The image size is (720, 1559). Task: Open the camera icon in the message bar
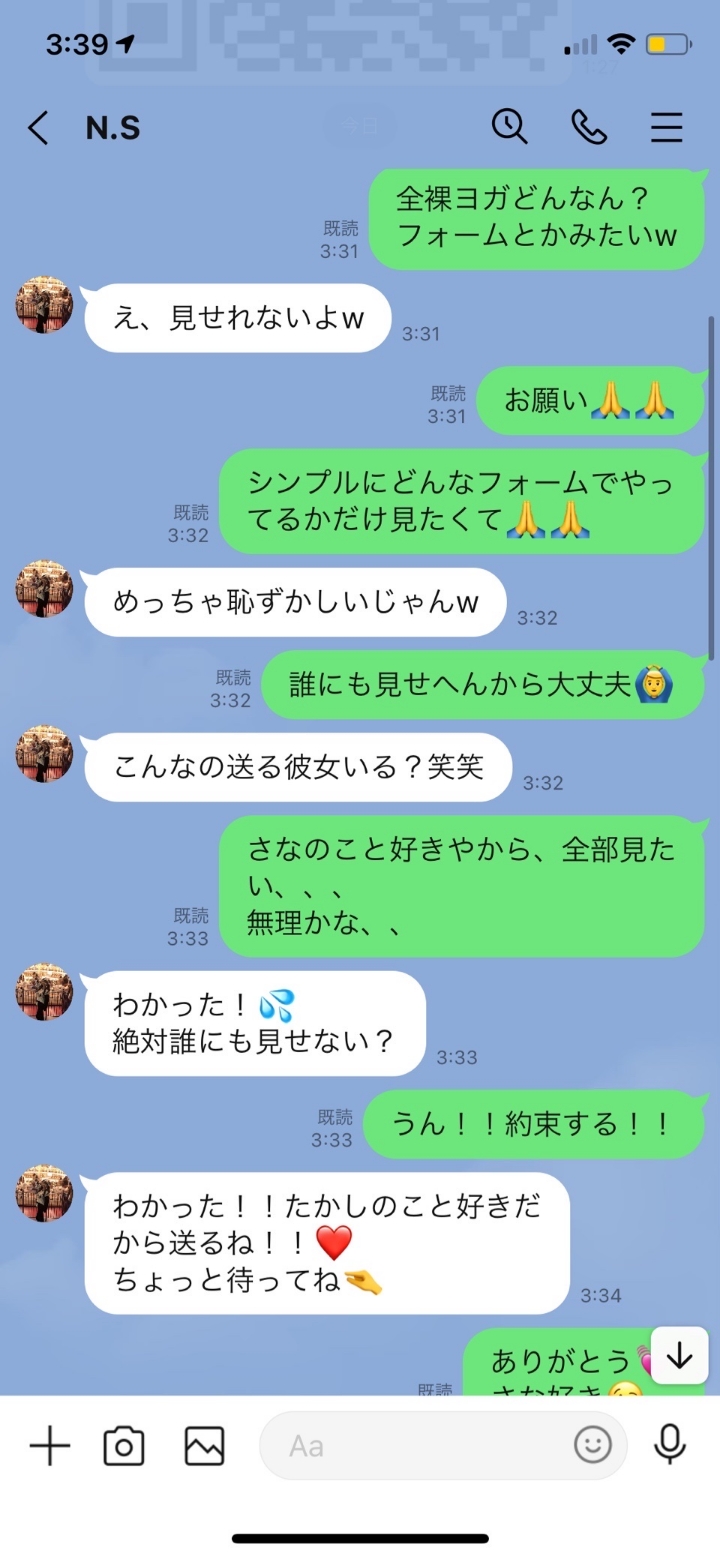(x=123, y=1445)
